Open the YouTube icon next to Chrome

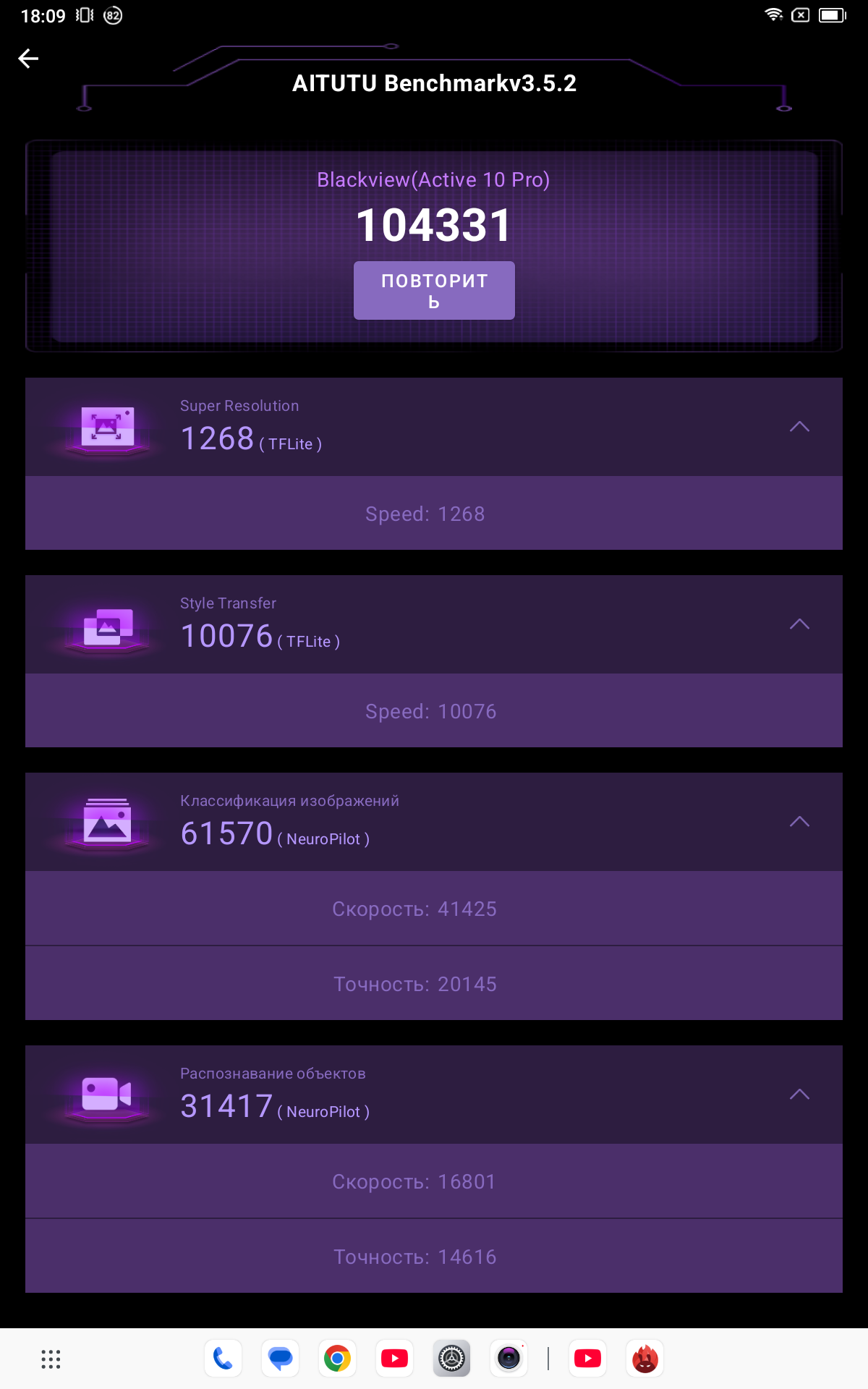click(394, 1359)
